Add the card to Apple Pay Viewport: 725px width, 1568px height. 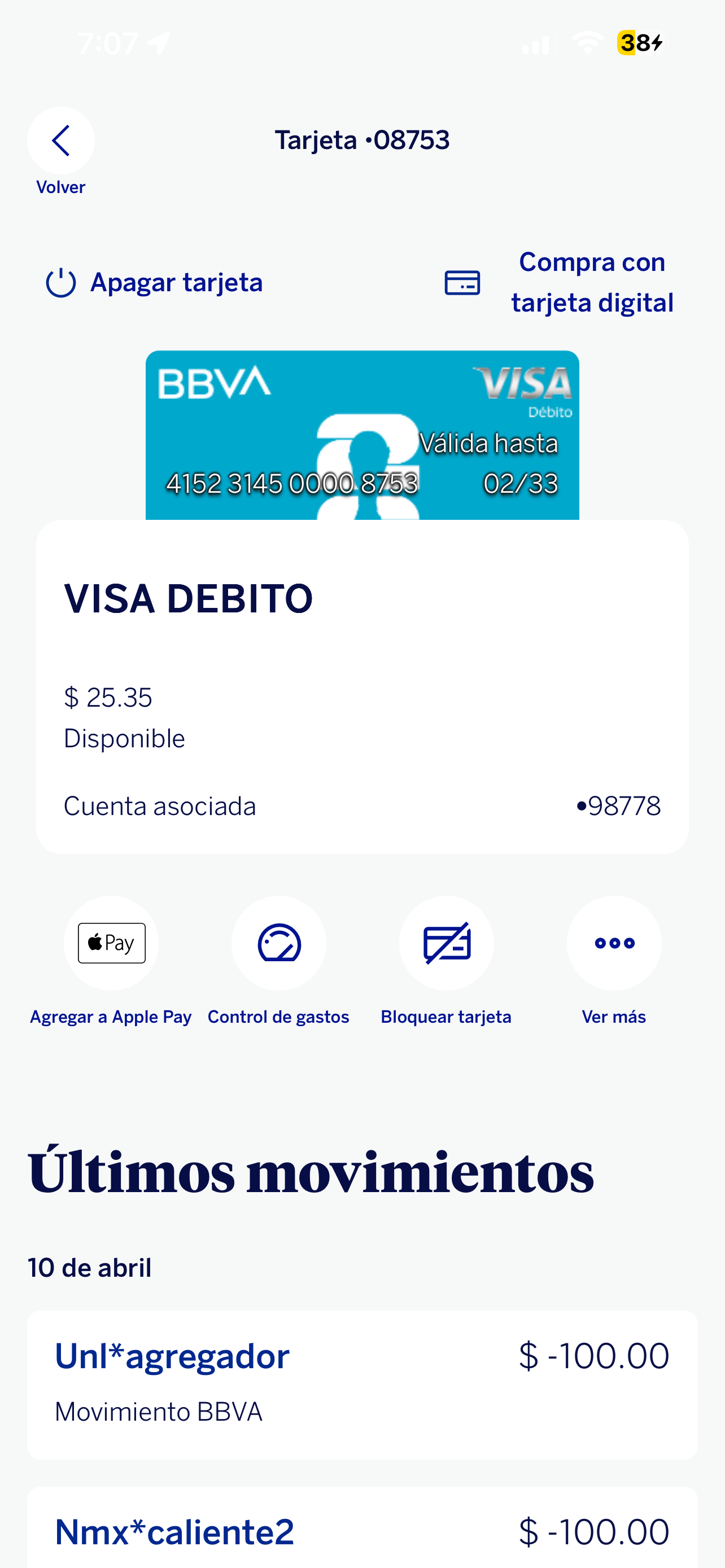click(111, 943)
